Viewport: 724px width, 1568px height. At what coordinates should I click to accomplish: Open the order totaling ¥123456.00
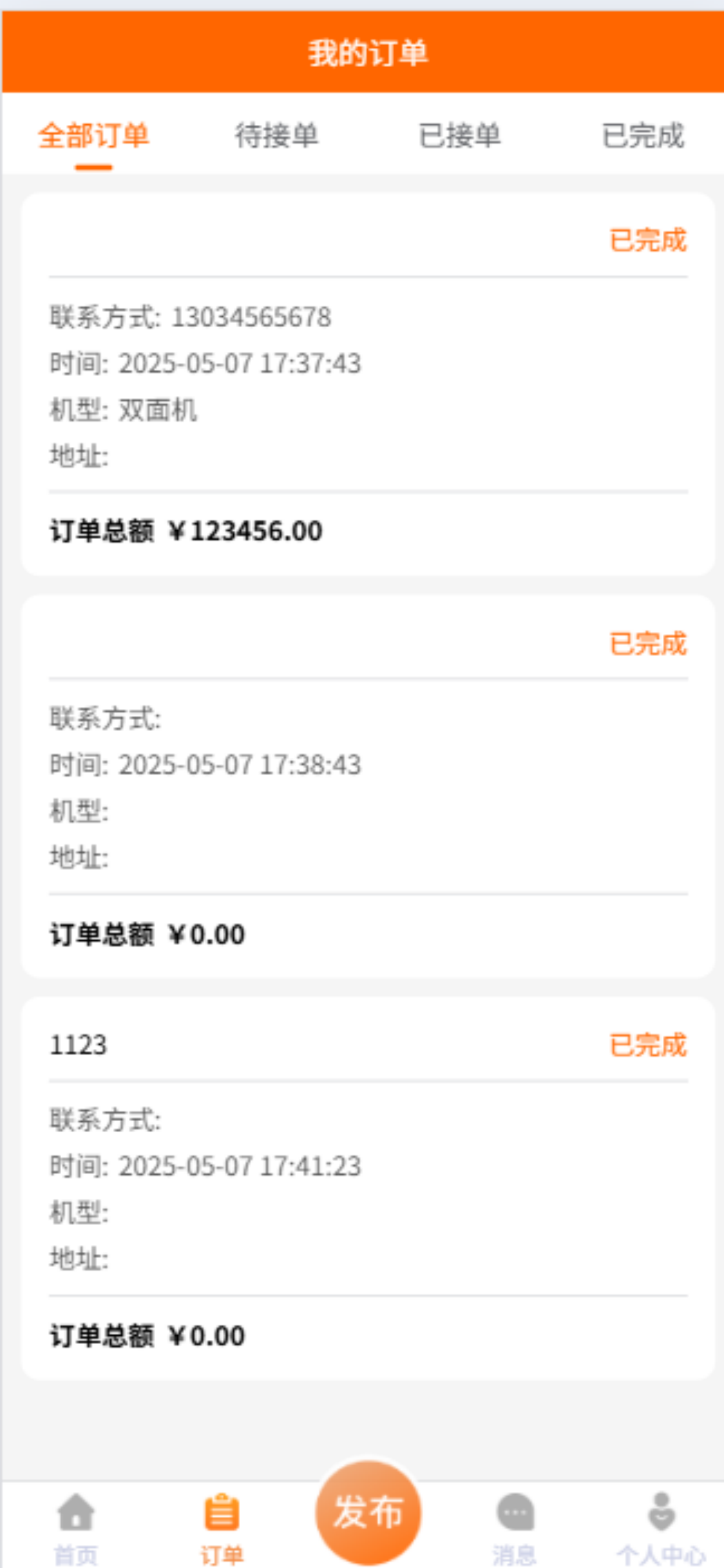pos(367,384)
